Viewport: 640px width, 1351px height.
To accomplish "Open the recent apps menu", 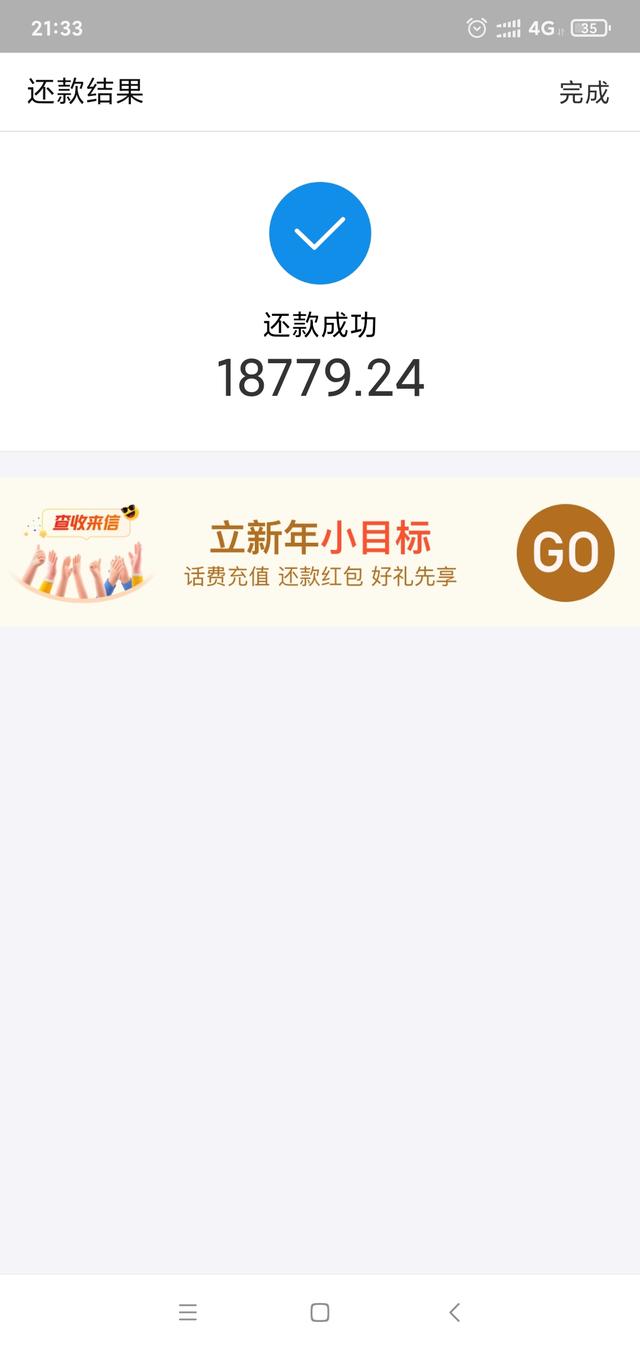I will click(x=188, y=1312).
